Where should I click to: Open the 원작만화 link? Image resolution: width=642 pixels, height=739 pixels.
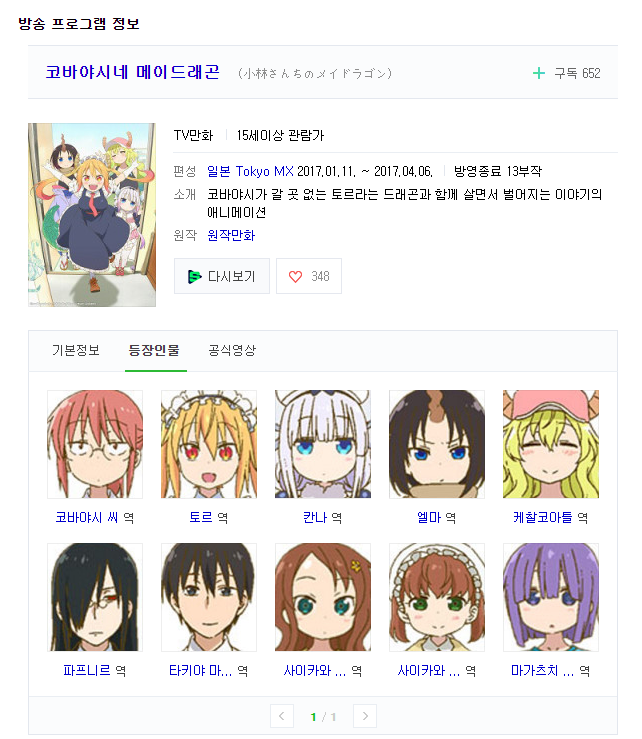231,236
